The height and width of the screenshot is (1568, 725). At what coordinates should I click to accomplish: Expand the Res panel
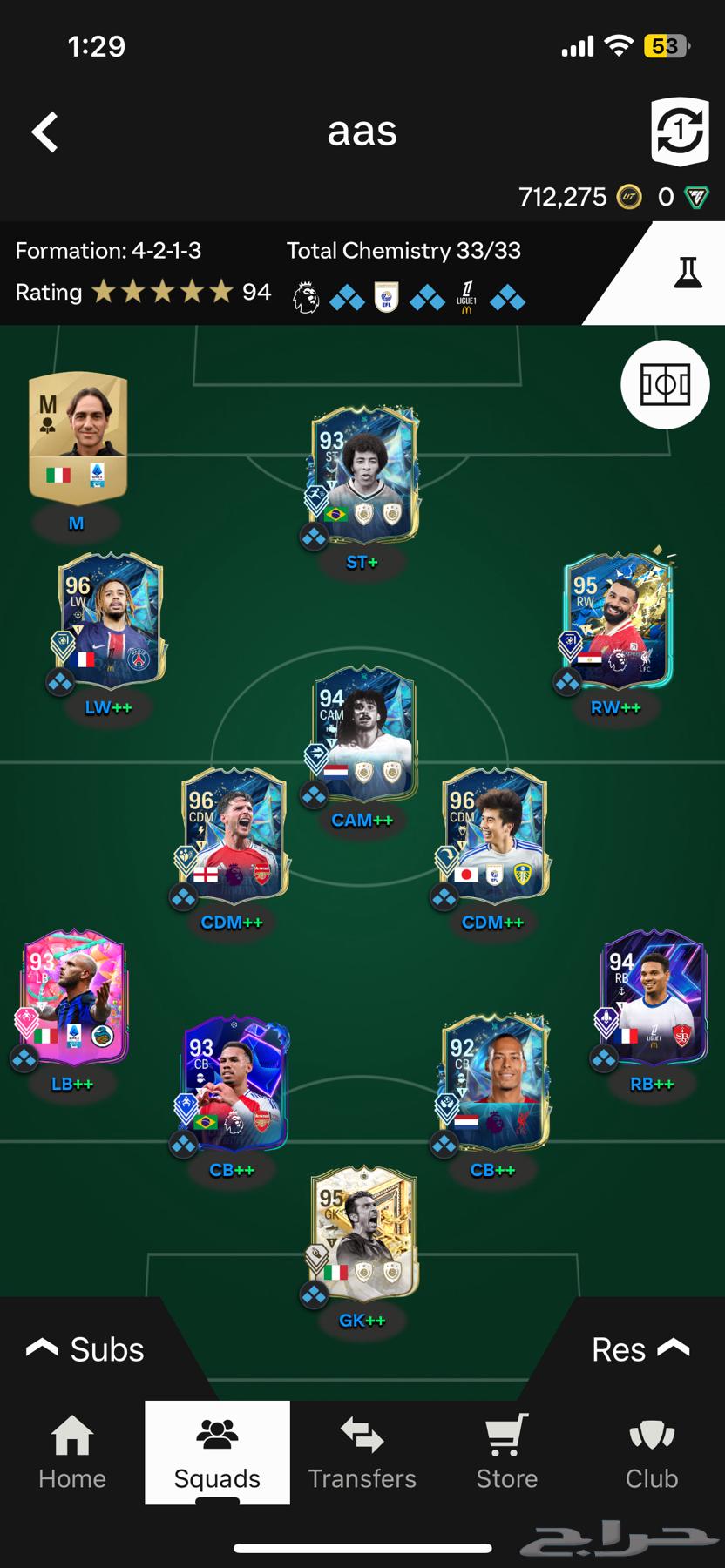pos(640,1349)
